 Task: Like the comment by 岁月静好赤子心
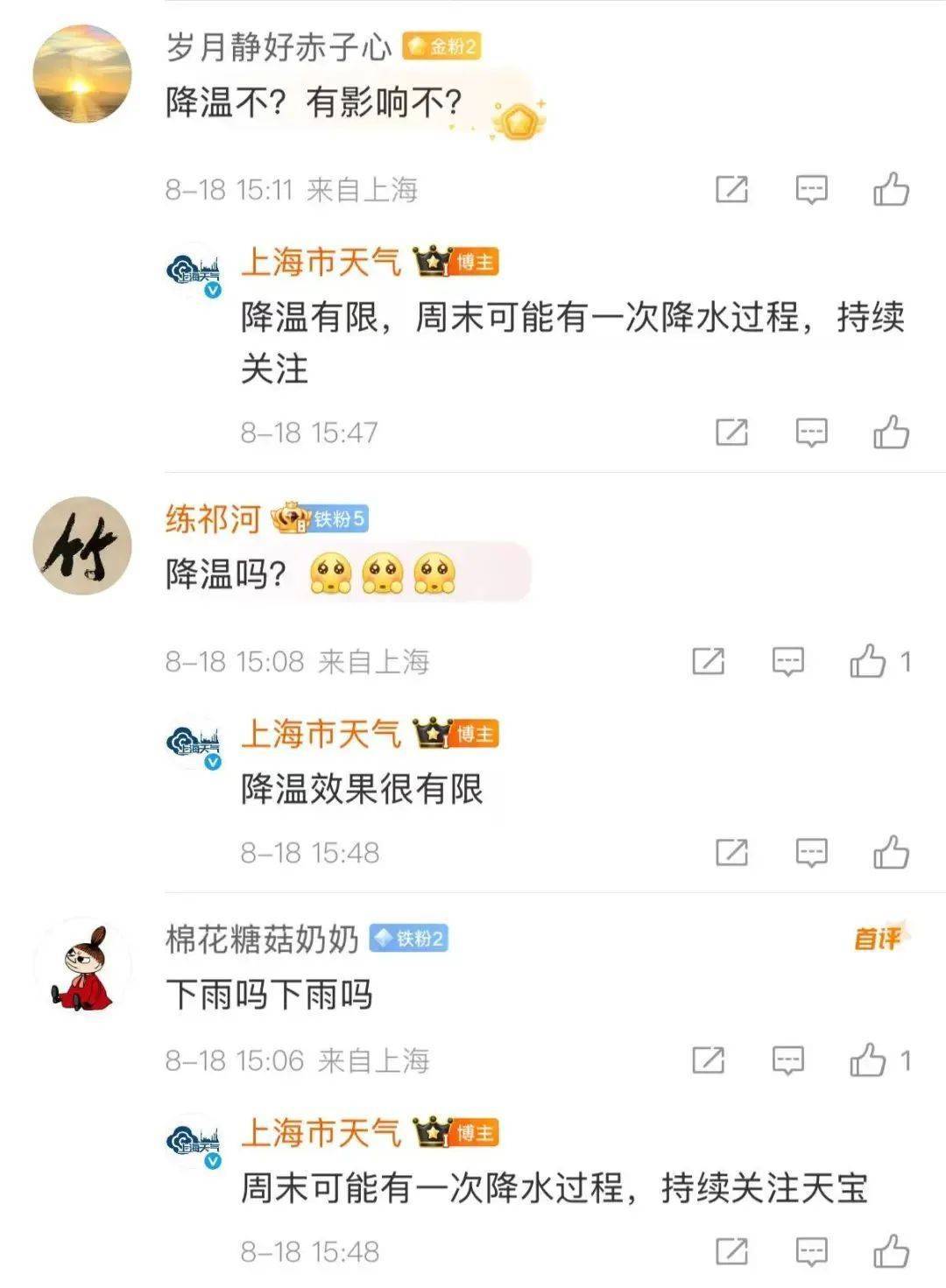891,189
